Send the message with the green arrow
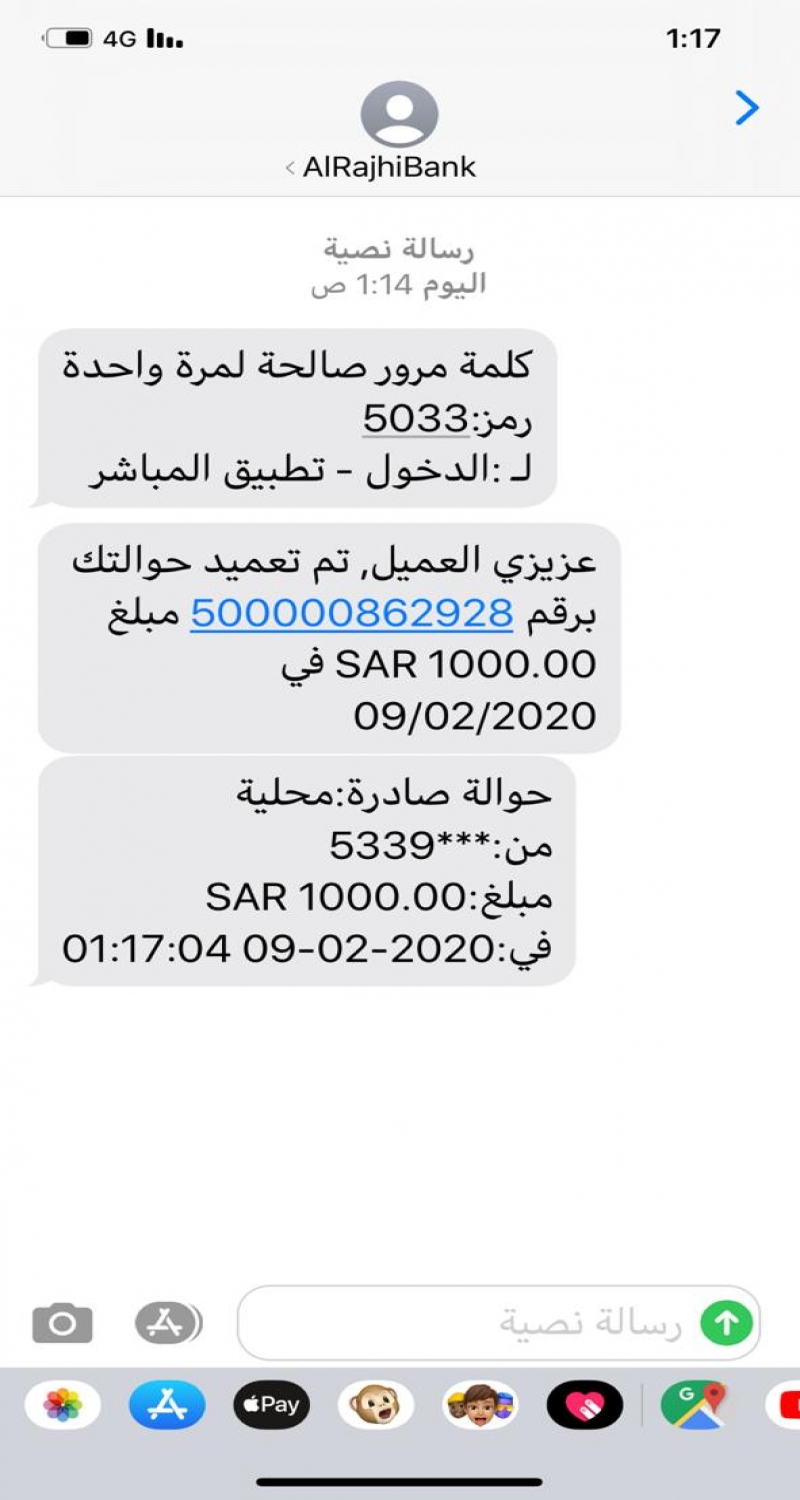The width and height of the screenshot is (800, 1500). point(726,1324)
